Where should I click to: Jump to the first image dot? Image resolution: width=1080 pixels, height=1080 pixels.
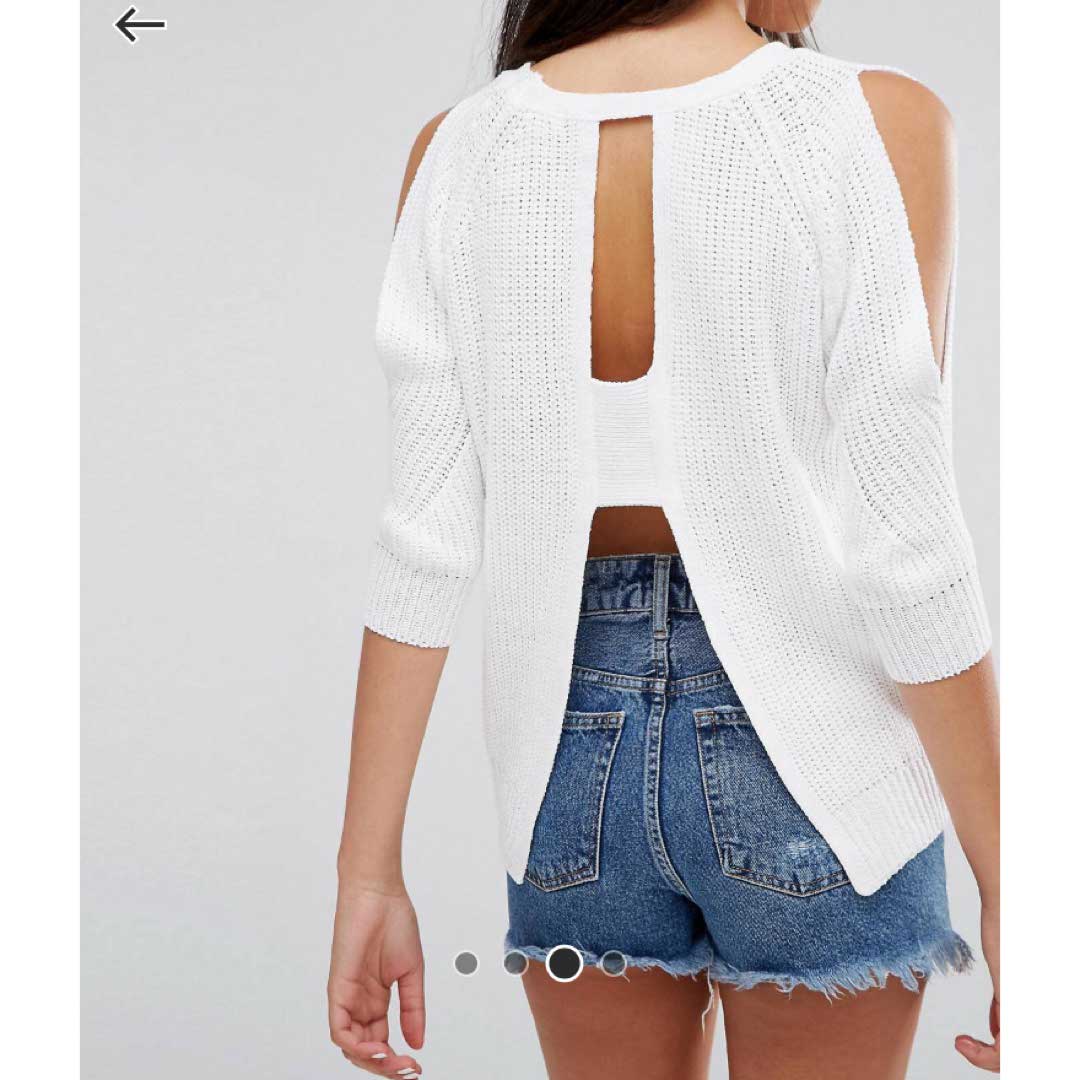[466, 963]
